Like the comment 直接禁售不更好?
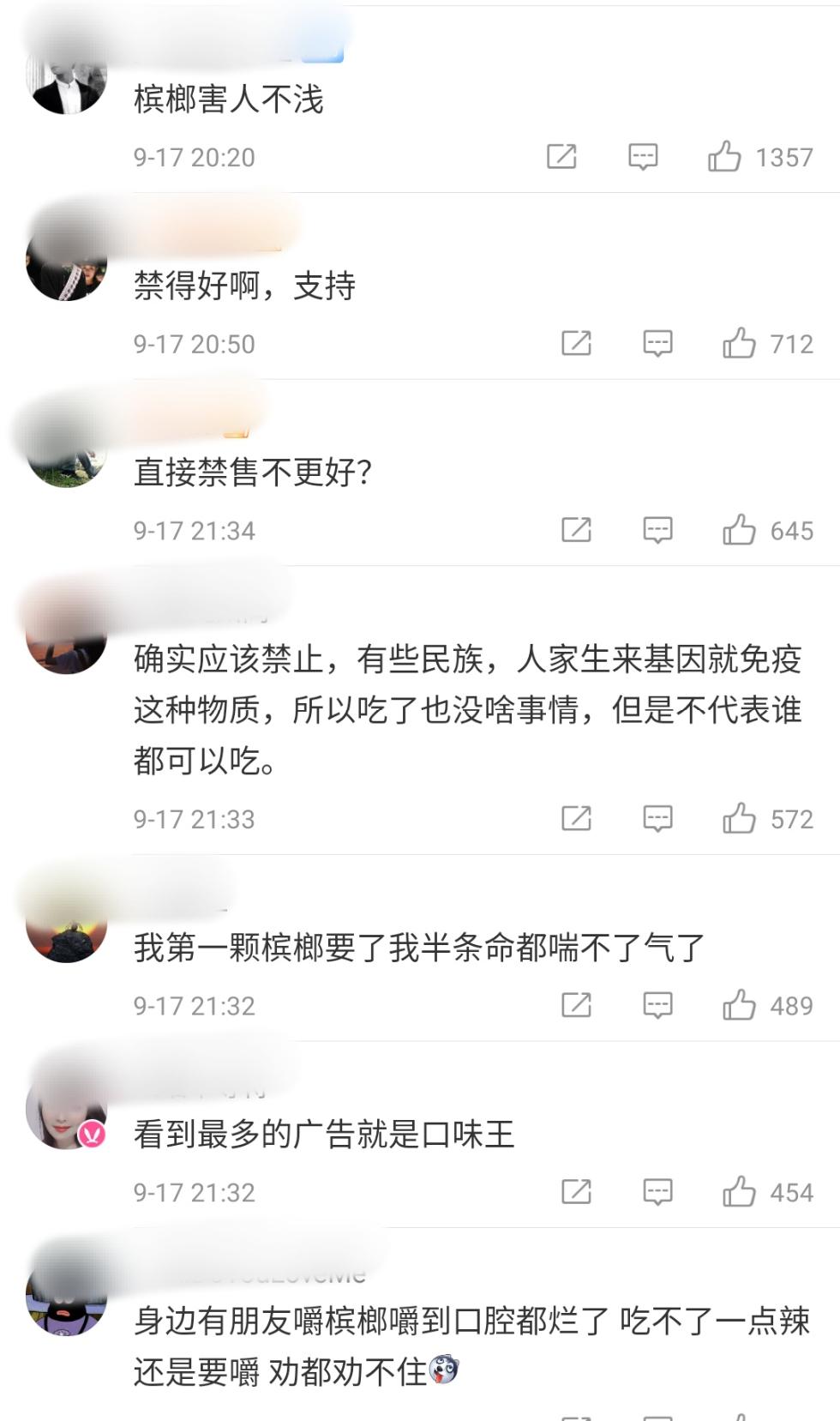 click(x=739, y=531)
